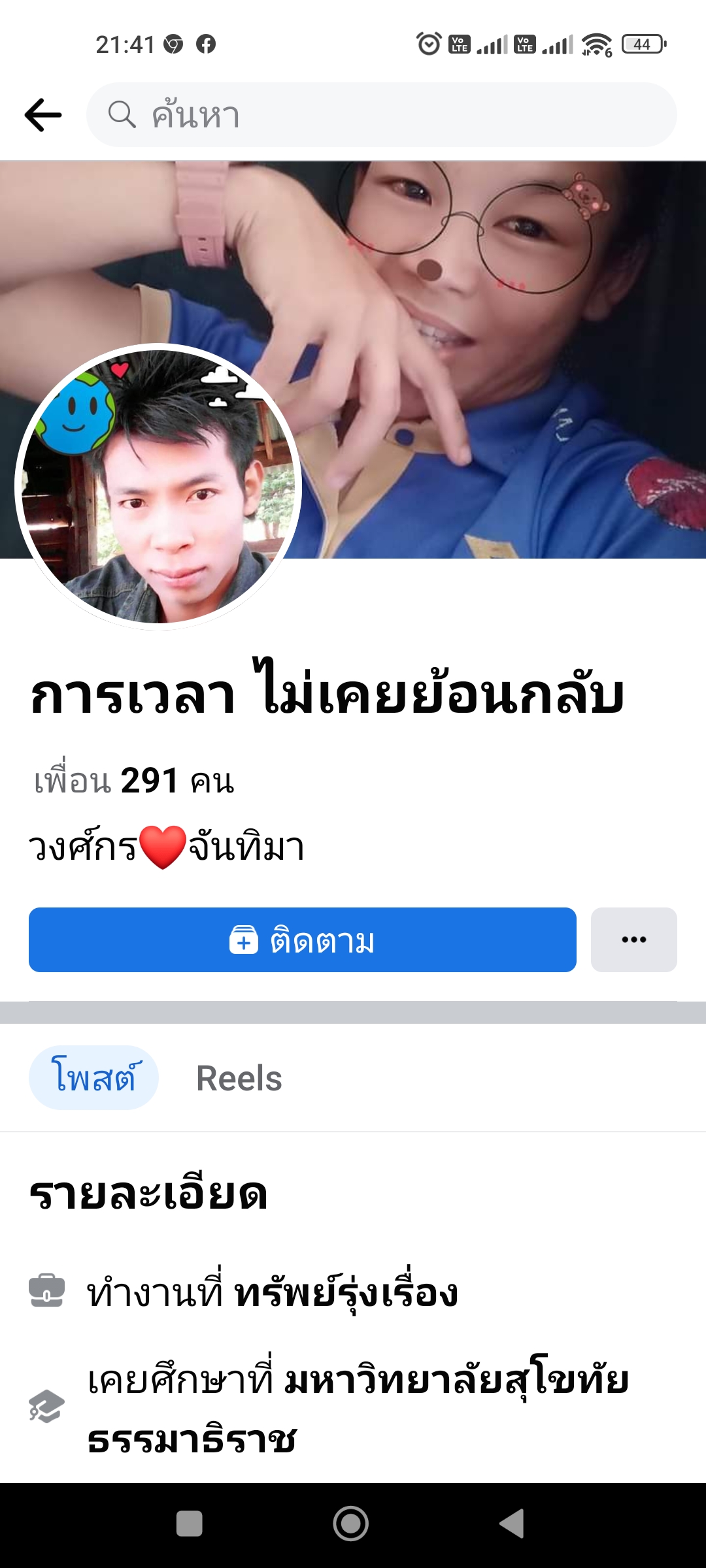706x1568 pixels.
Task: Follow this profile with ติดตาม
Action: 302,939
